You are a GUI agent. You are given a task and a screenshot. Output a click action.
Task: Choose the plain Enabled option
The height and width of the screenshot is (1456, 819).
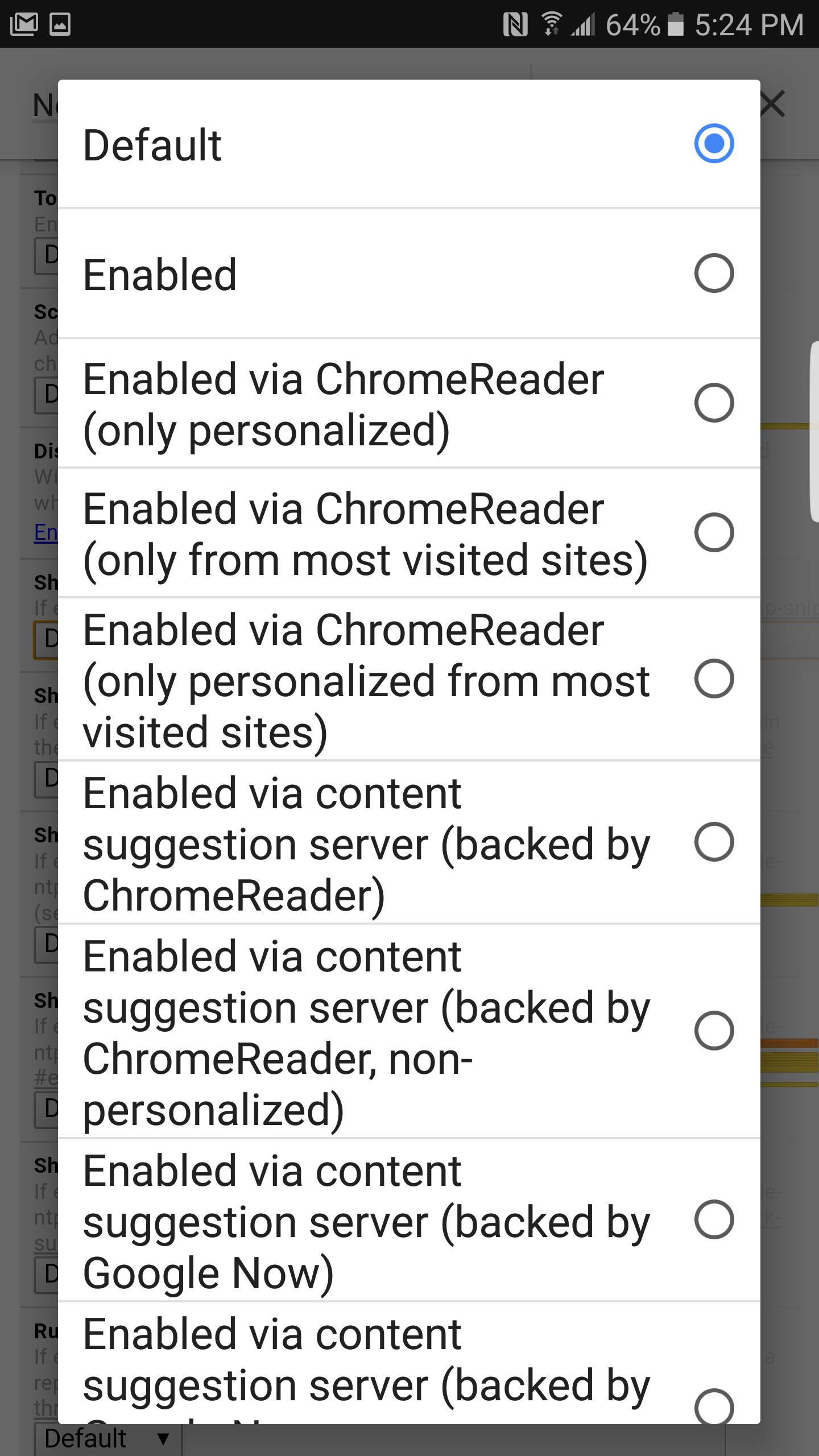click(x=408, y=274)
